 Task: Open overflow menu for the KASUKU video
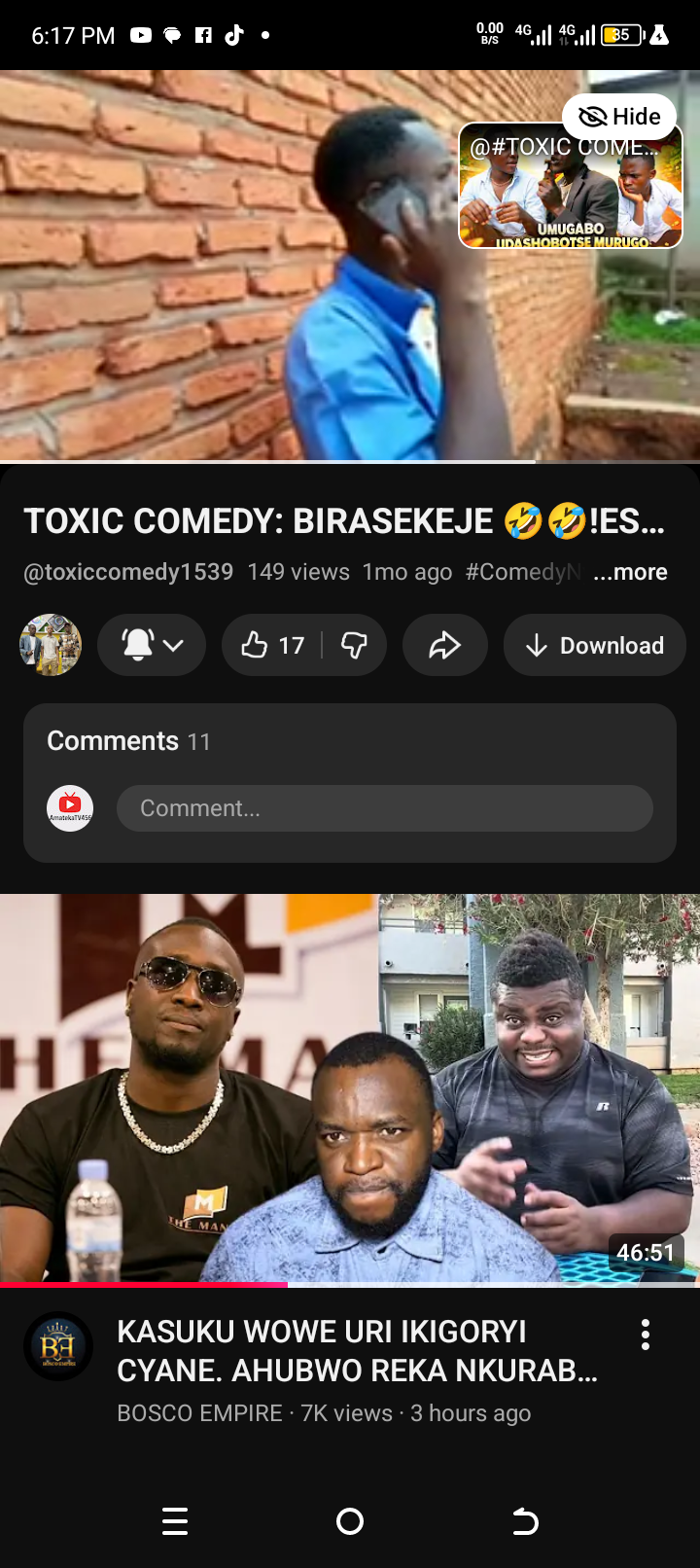pos(645,1336)
